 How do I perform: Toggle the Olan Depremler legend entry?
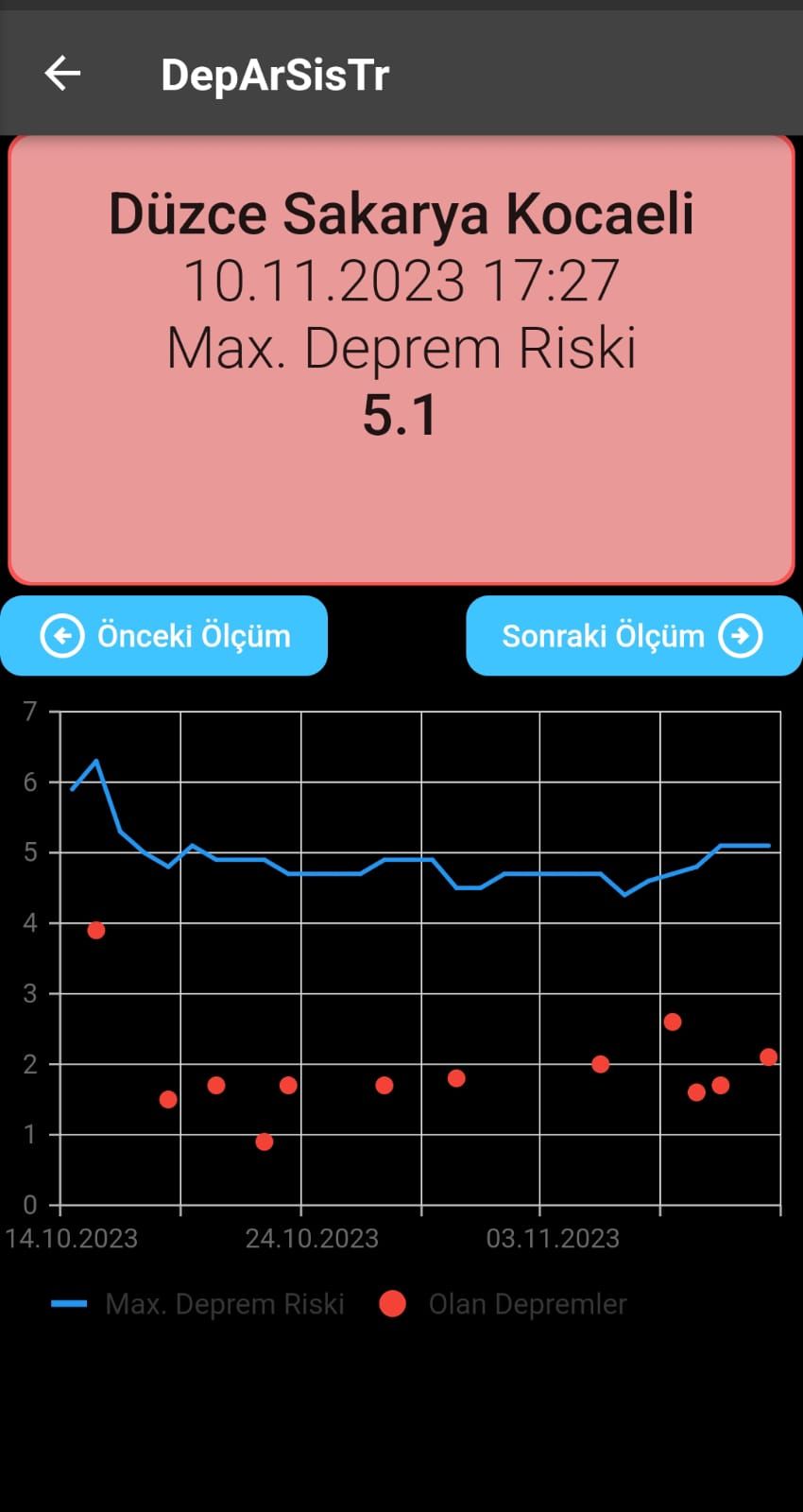(503, 1304)
